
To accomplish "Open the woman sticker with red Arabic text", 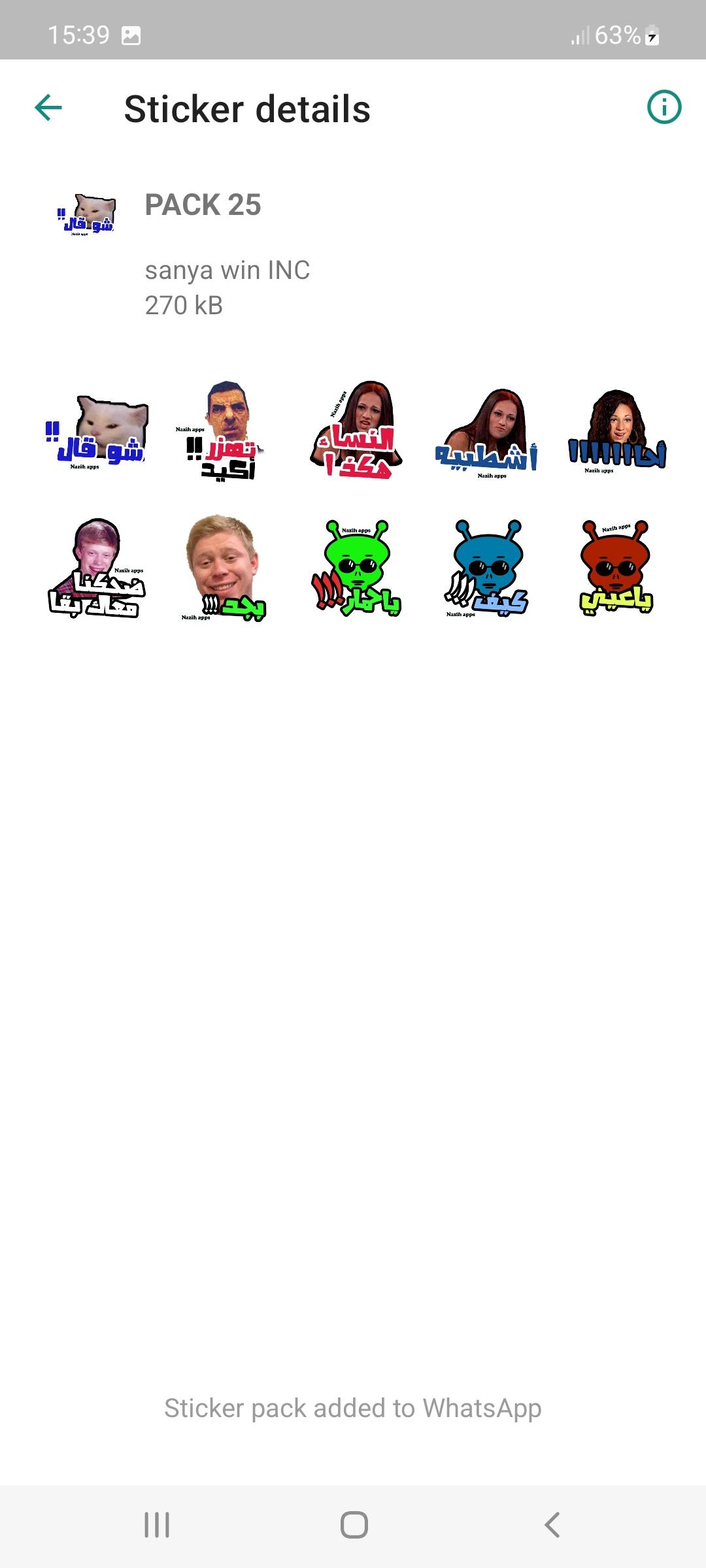I will click(x=354, y=431).
